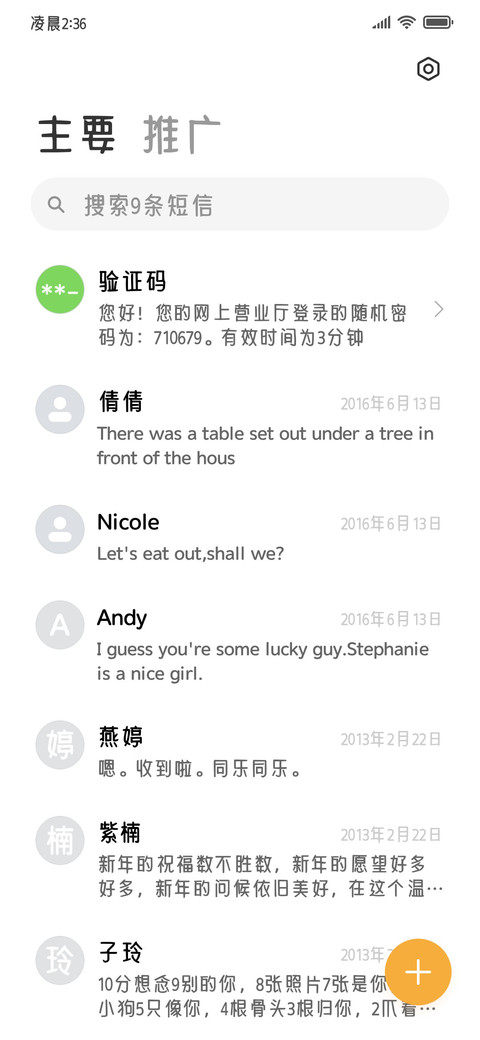Tap the 搜索9条短信 search box

click(x=240, y=204)
